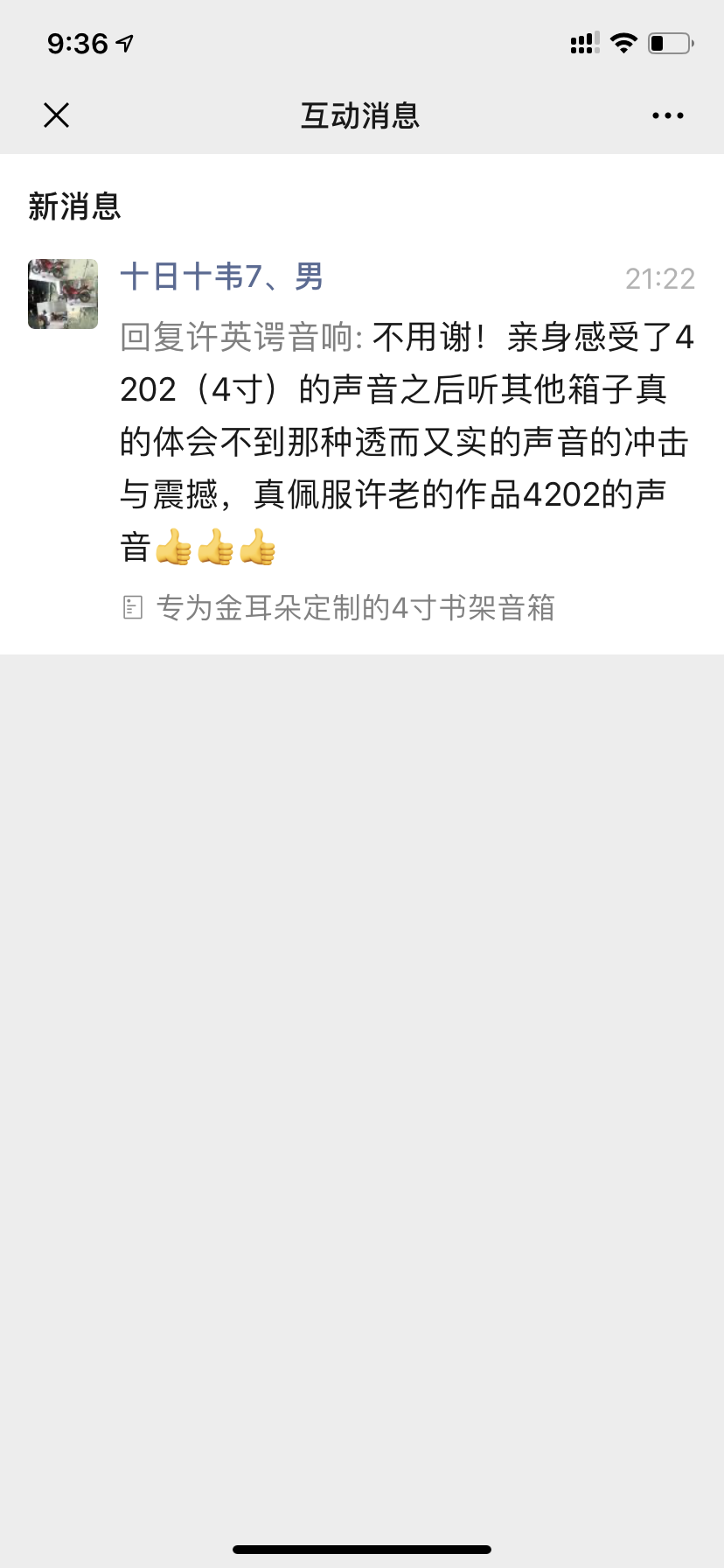Open the three-dot overflow menu
This screenshot has width=724, height=1568.
click(x=667, y=115)
